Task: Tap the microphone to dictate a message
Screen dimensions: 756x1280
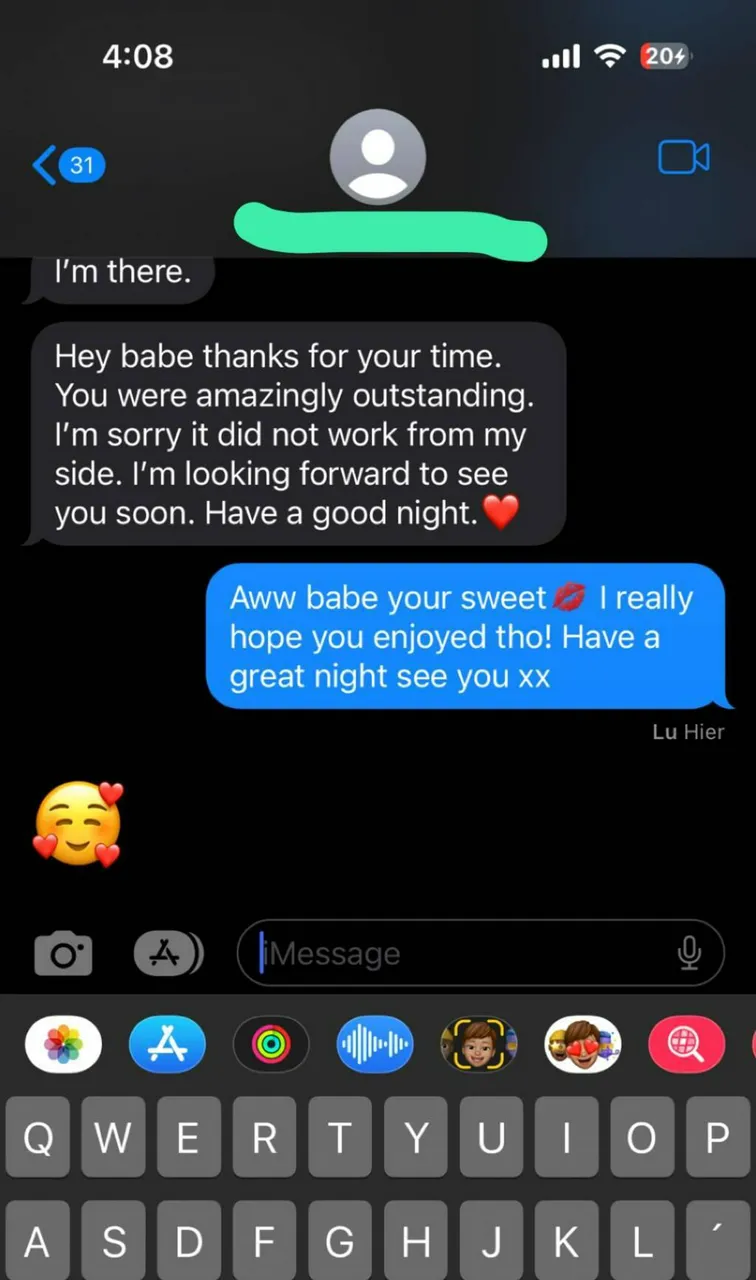Action: click(689, 954)
